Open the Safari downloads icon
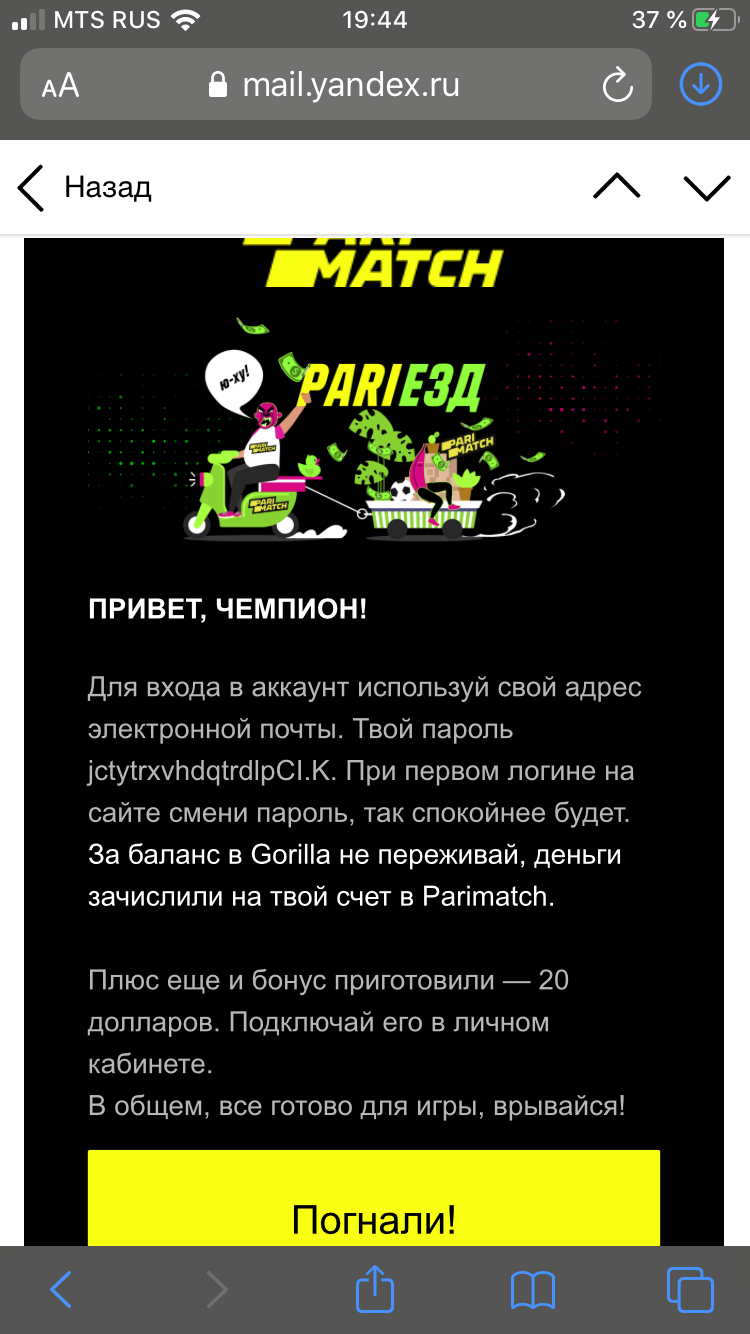Screen dimensions: 750x1334 point(700,85)
